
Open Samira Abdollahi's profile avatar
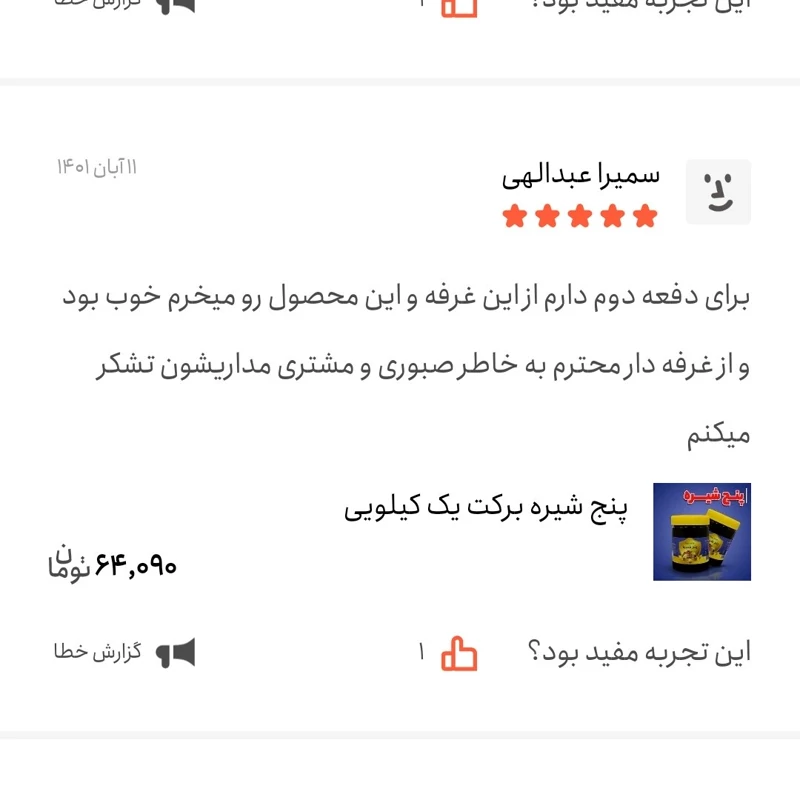tap(717, 192)
